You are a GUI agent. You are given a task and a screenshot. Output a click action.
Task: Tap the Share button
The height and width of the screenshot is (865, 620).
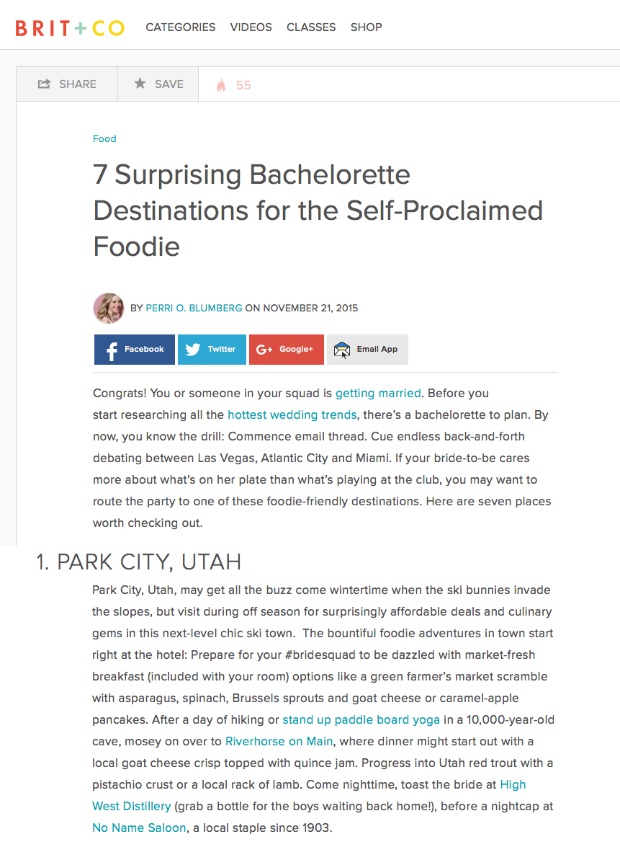click(x=67, y=85)
